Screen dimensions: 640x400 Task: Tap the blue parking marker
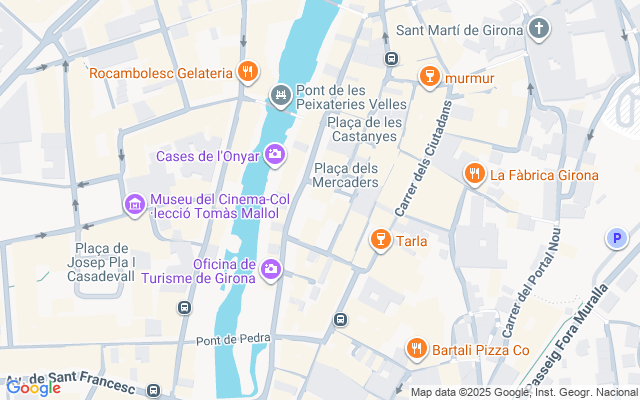coord(617,238)
